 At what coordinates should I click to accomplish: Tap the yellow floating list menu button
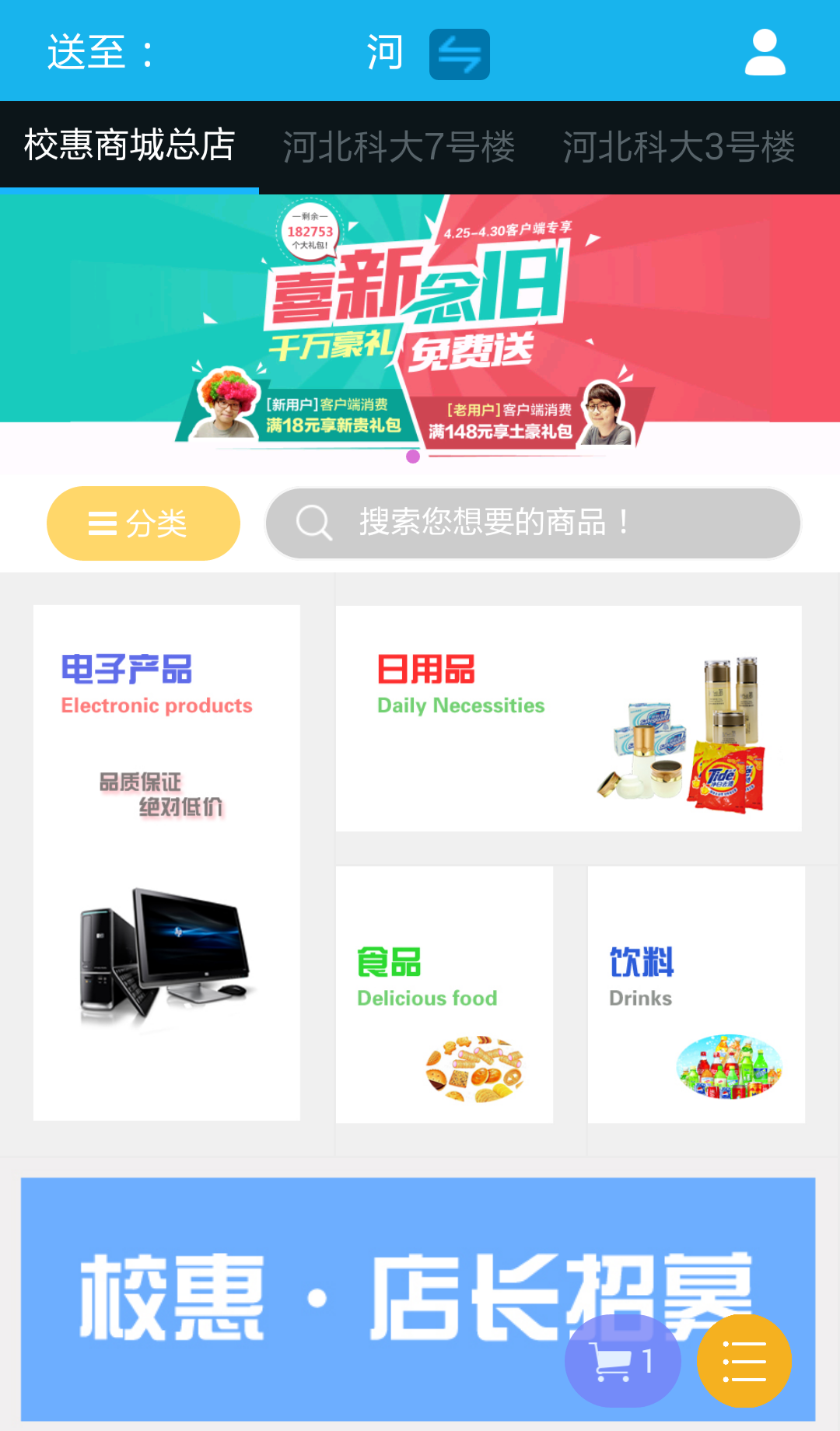(744, 1361)
